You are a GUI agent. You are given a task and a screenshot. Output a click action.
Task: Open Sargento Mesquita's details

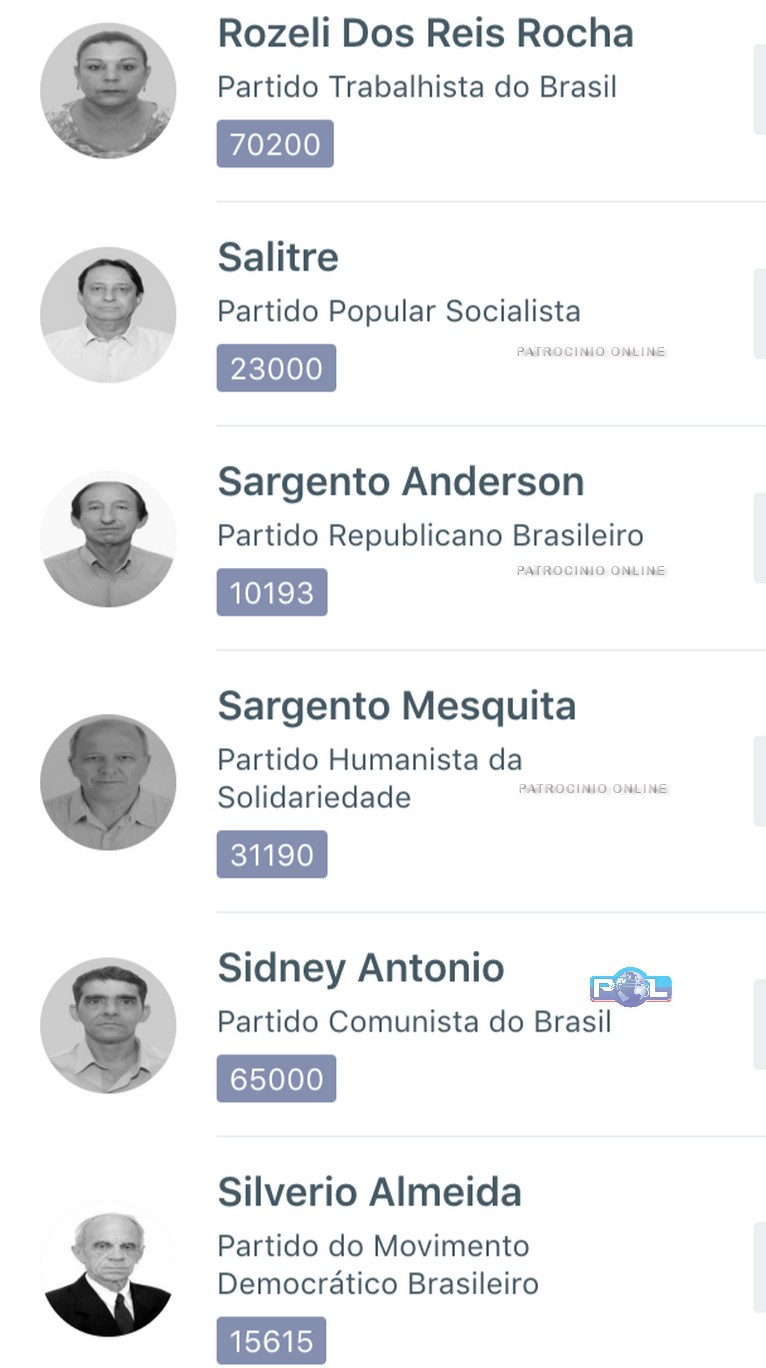[x=396, y=707]
